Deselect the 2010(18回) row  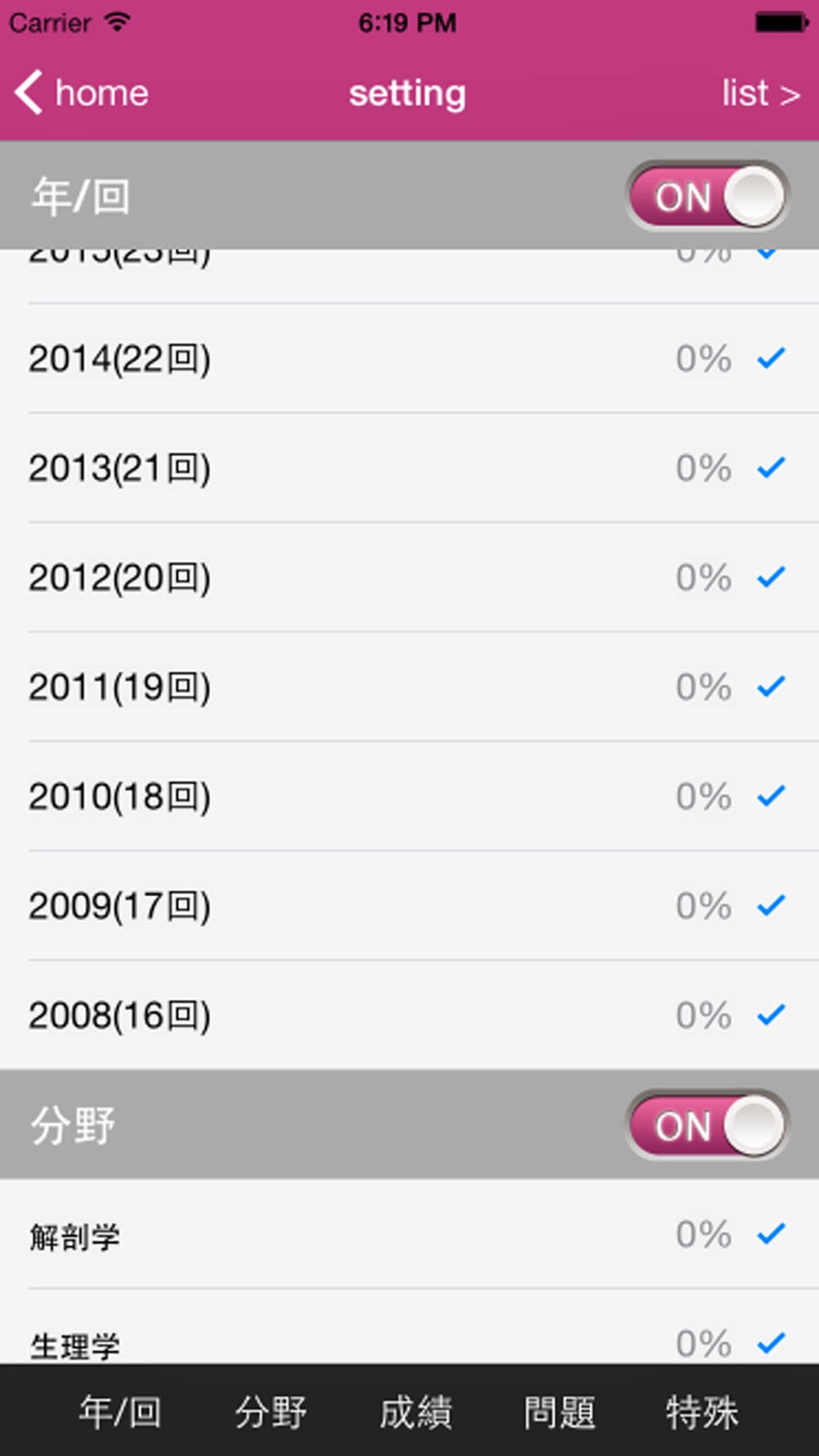[409, 796]
